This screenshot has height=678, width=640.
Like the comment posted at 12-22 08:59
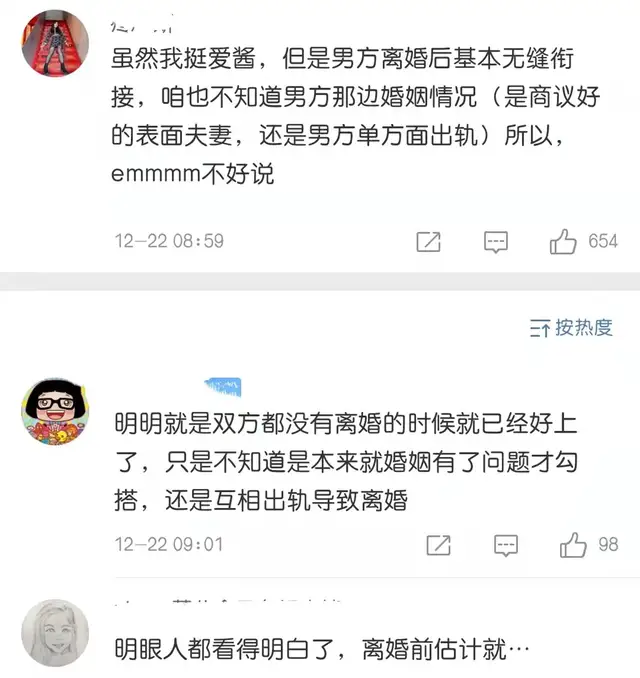[x=564, y=241]
